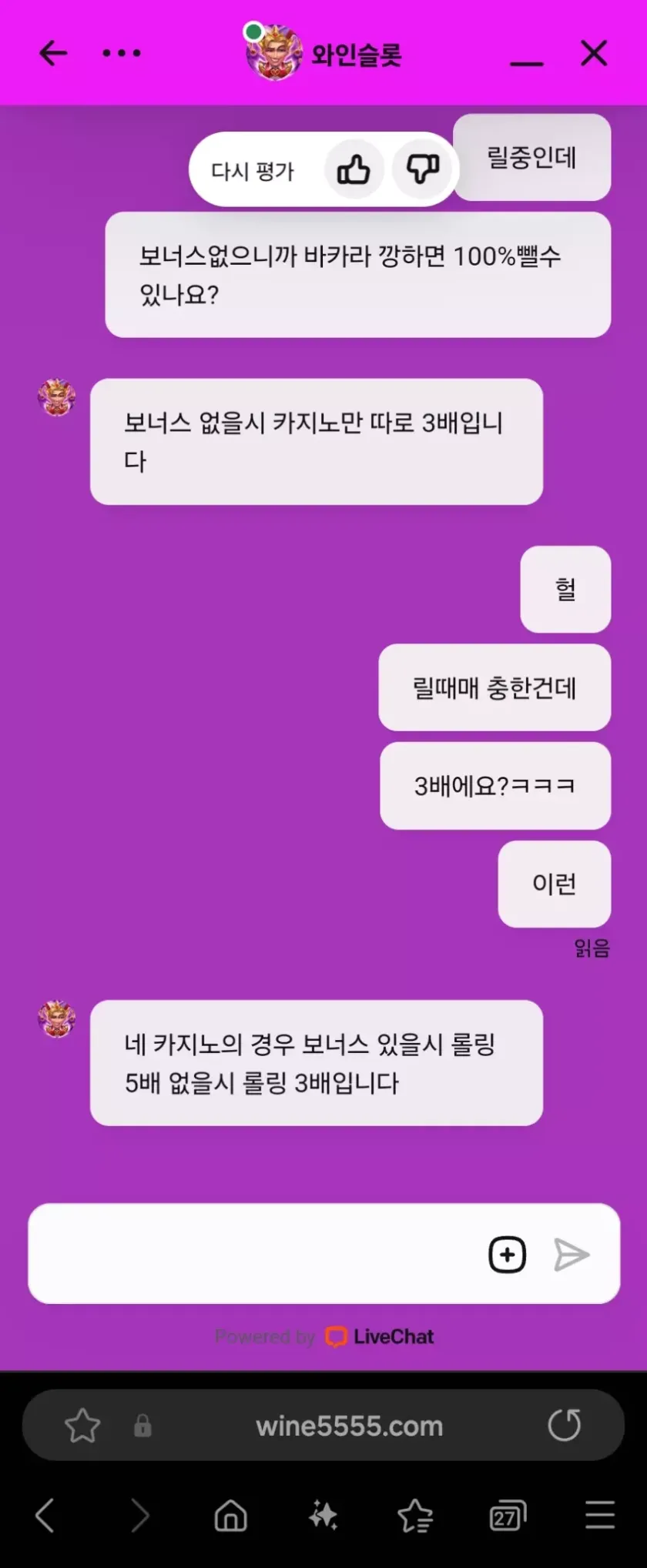Go to the browser home page
Image resolution: width=647 pixels, height=1568 pixels.
230,1516
